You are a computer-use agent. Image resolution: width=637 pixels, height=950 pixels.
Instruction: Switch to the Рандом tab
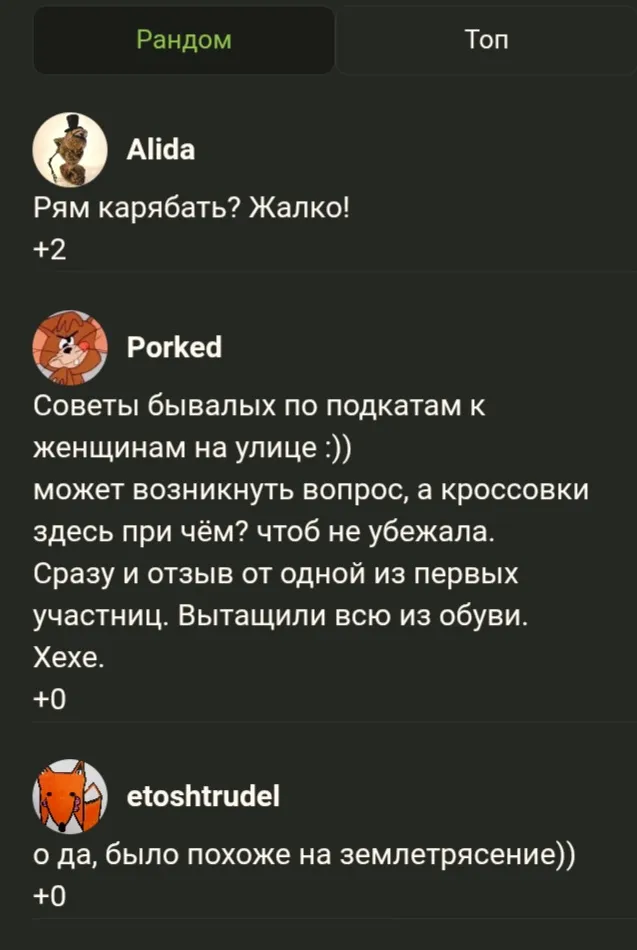tap(183, 40)
